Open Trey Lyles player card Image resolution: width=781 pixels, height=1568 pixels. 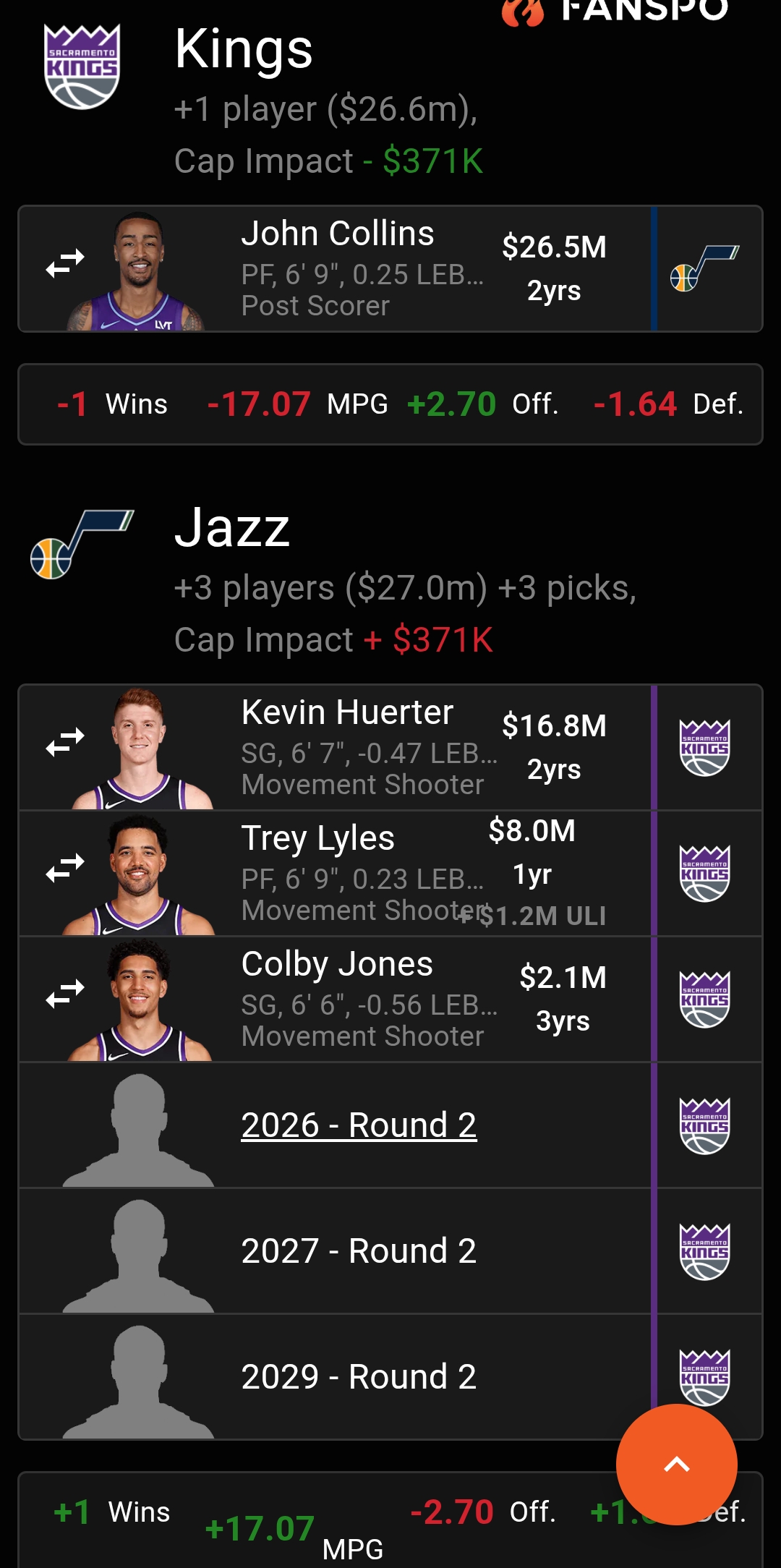[x=318, y=839]
